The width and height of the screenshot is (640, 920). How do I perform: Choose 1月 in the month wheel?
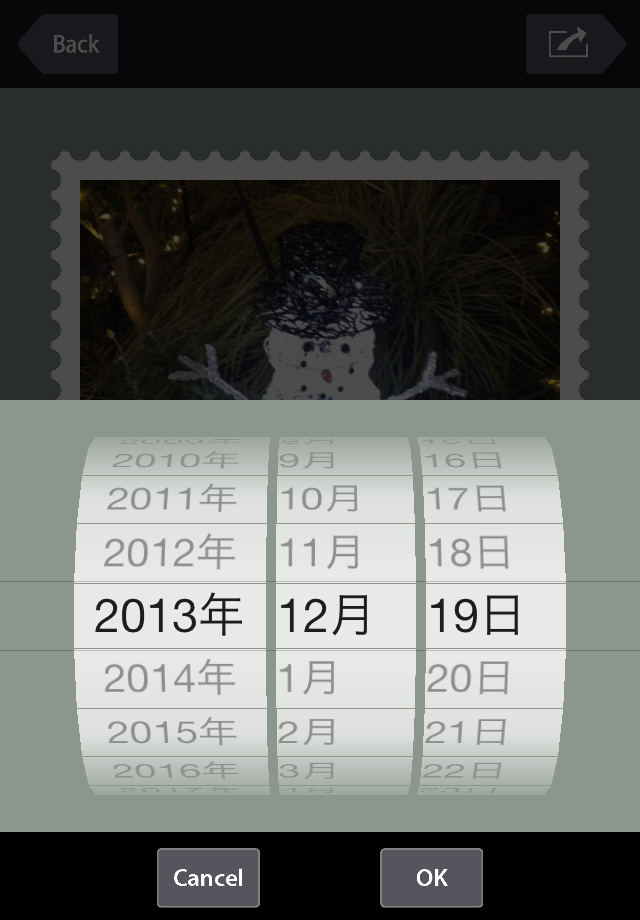[x=308, y=679]
